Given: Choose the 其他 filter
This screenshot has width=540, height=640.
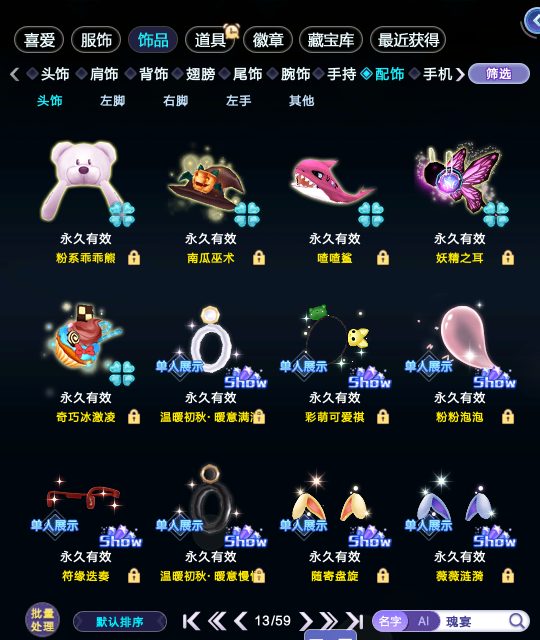Looking at the screenshot, I should tap(301, 101).
